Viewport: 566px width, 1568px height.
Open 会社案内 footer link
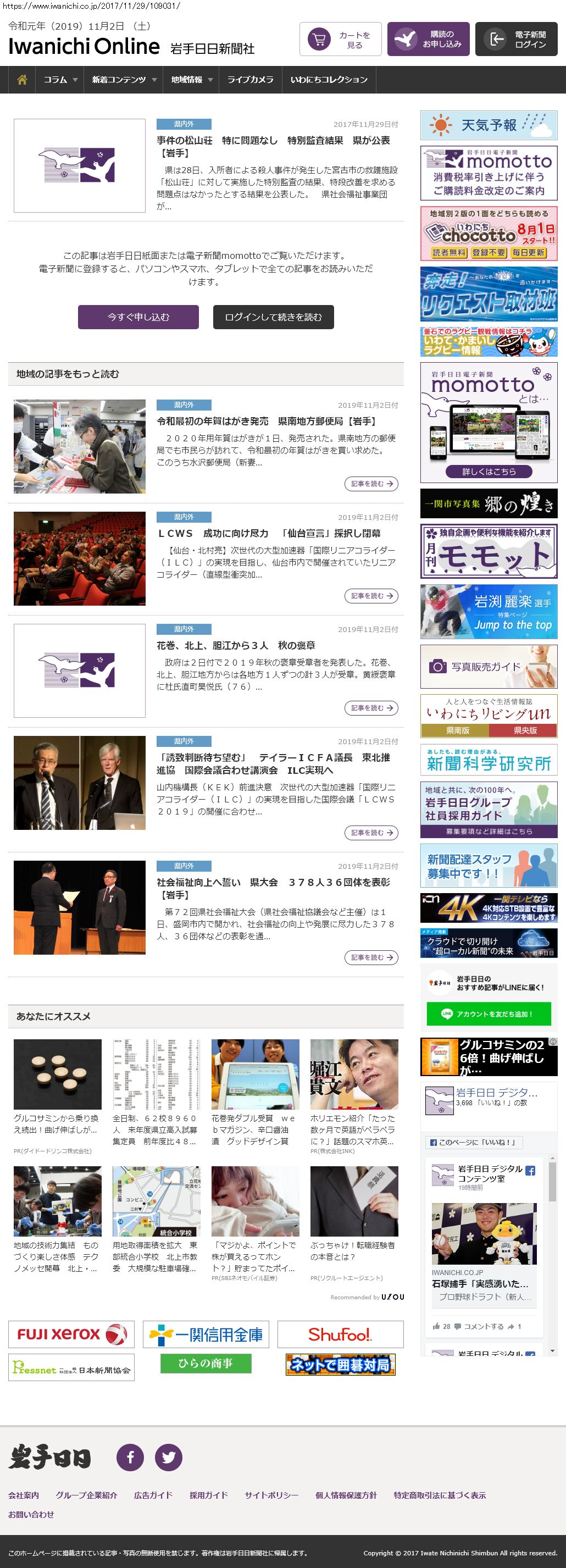click(x=24, y=1495)
